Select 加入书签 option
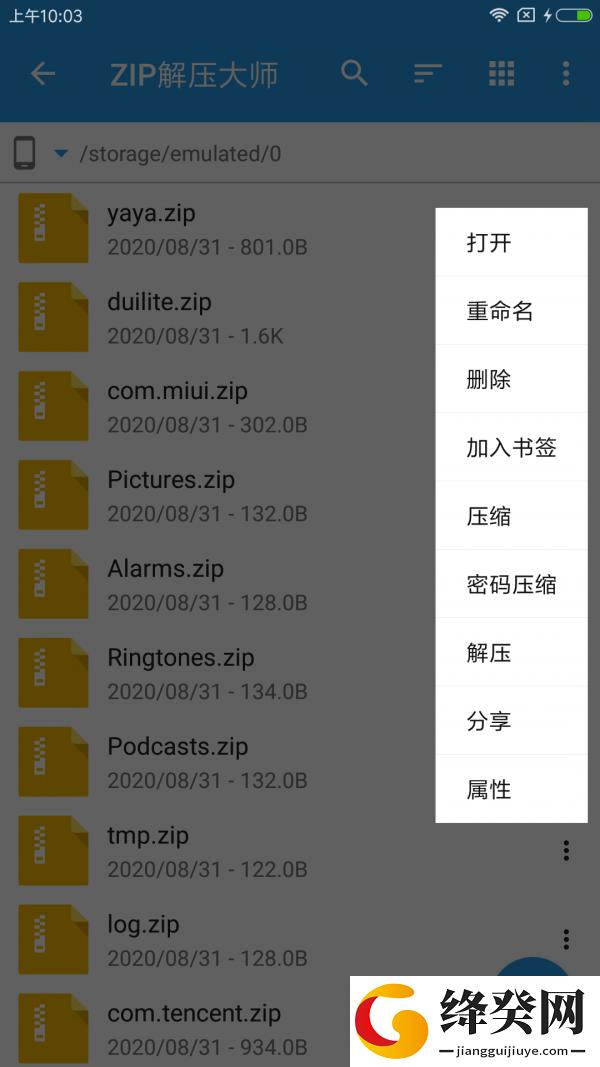Viewport: 600px width, 1067px height. [x=511, y=447]
